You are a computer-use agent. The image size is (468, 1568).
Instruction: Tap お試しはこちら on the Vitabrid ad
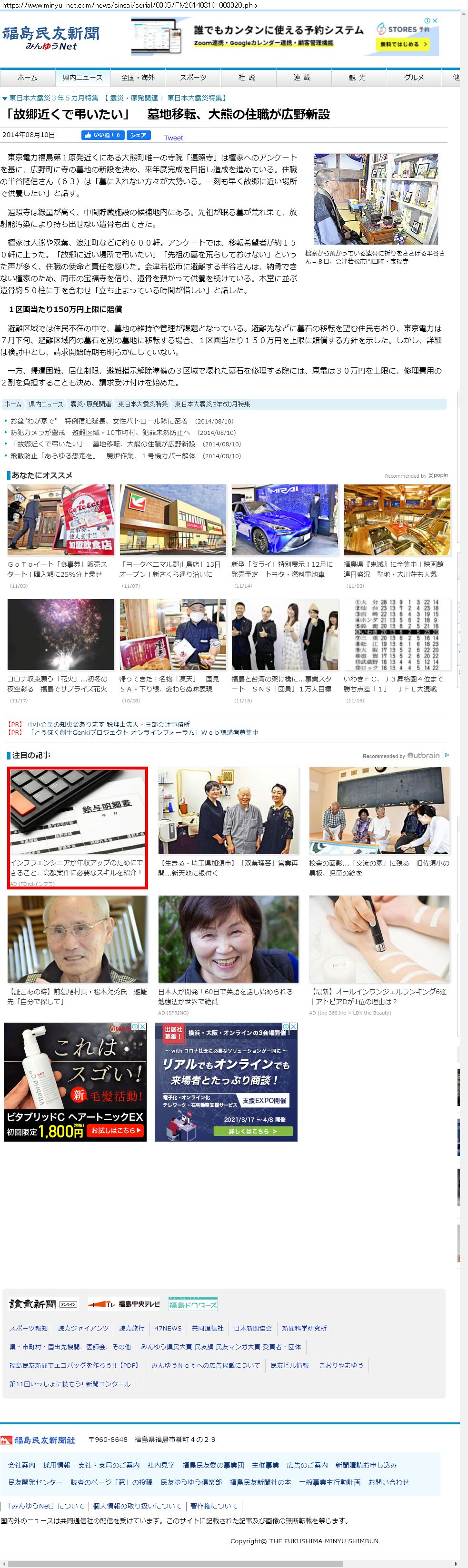(116, 1130)
